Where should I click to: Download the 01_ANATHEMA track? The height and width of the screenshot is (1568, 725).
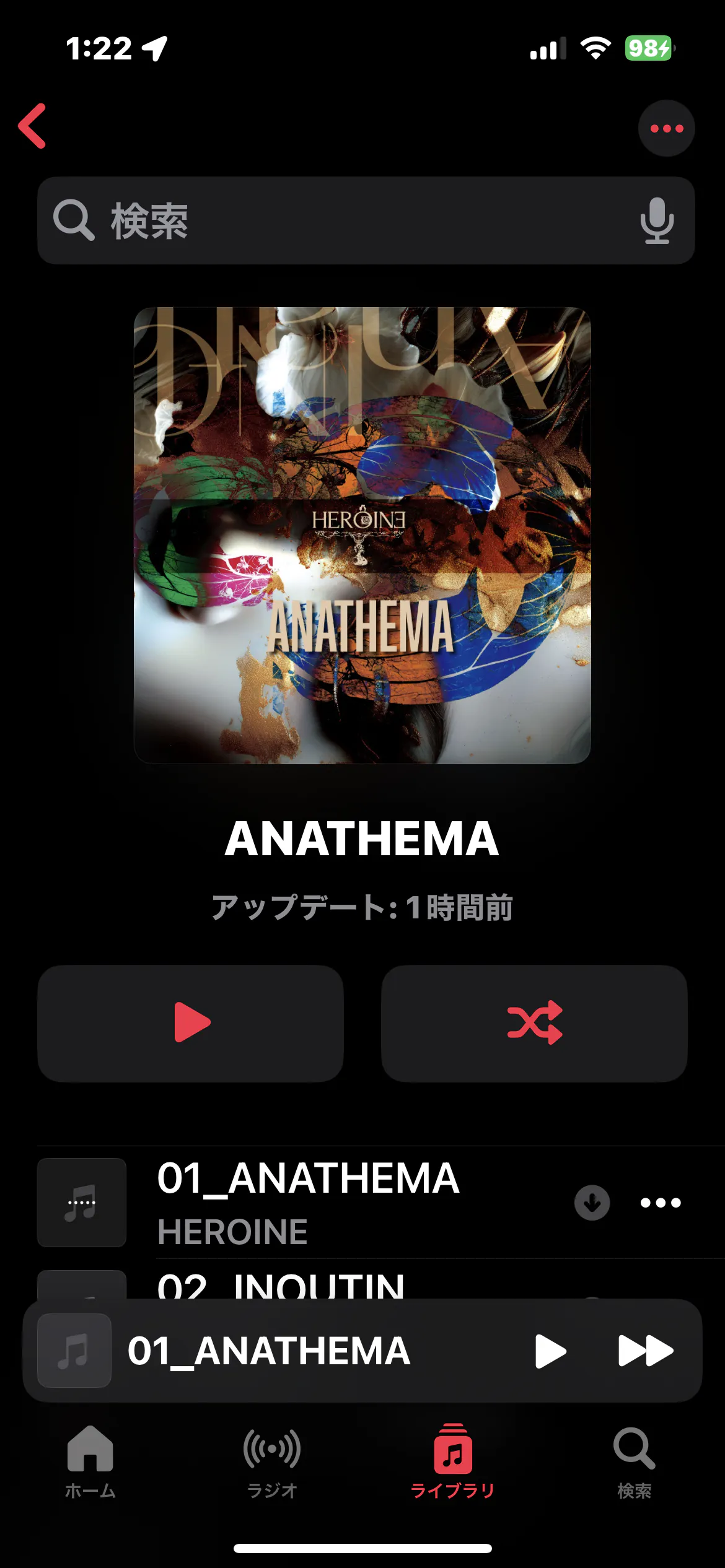pyautogui.click(x=592, y=1203)
